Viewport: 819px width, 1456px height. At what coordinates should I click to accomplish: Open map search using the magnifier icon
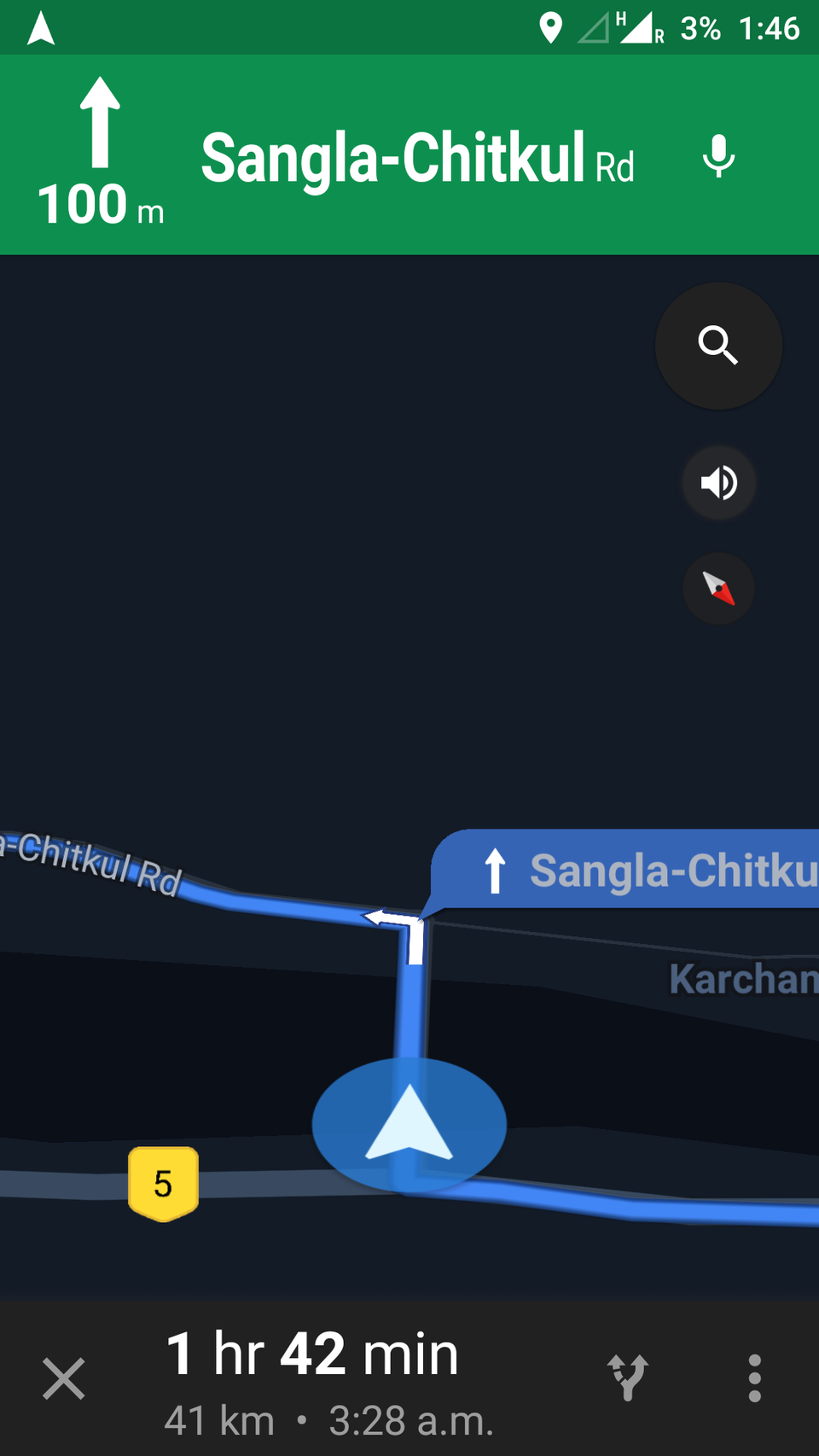tap(718, 346)
